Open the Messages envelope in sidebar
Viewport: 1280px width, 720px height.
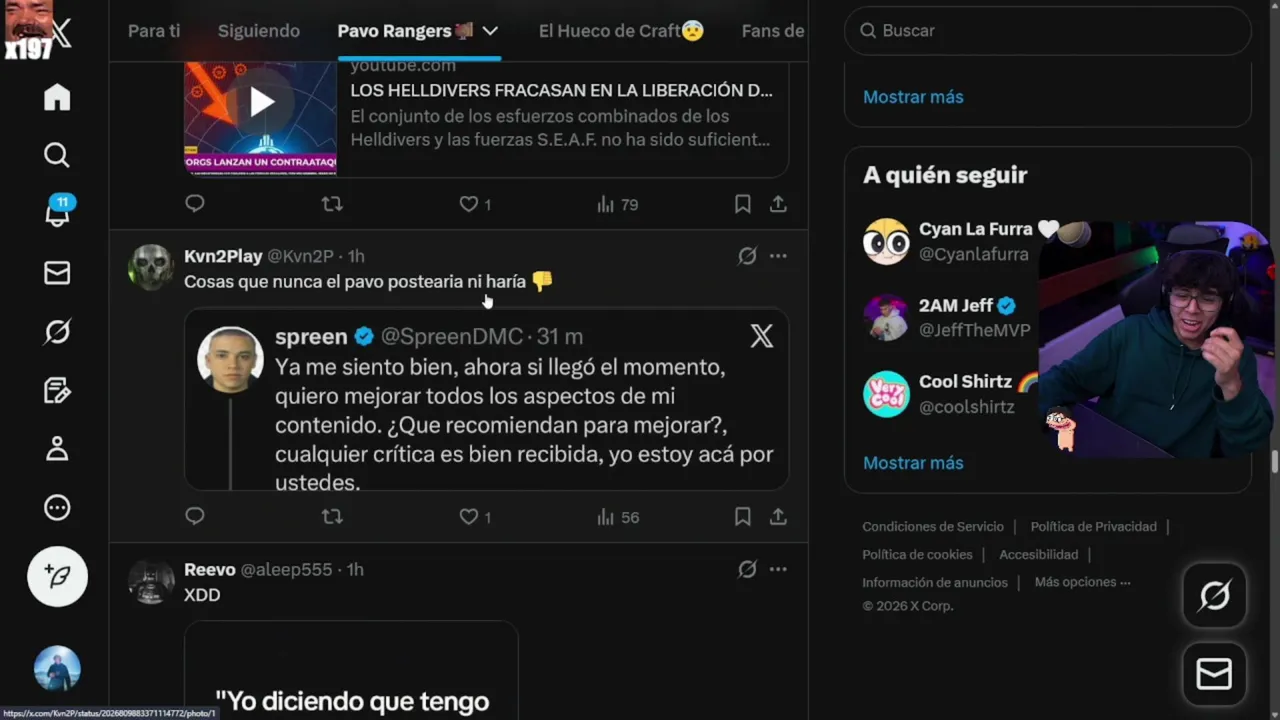[57, 273]
